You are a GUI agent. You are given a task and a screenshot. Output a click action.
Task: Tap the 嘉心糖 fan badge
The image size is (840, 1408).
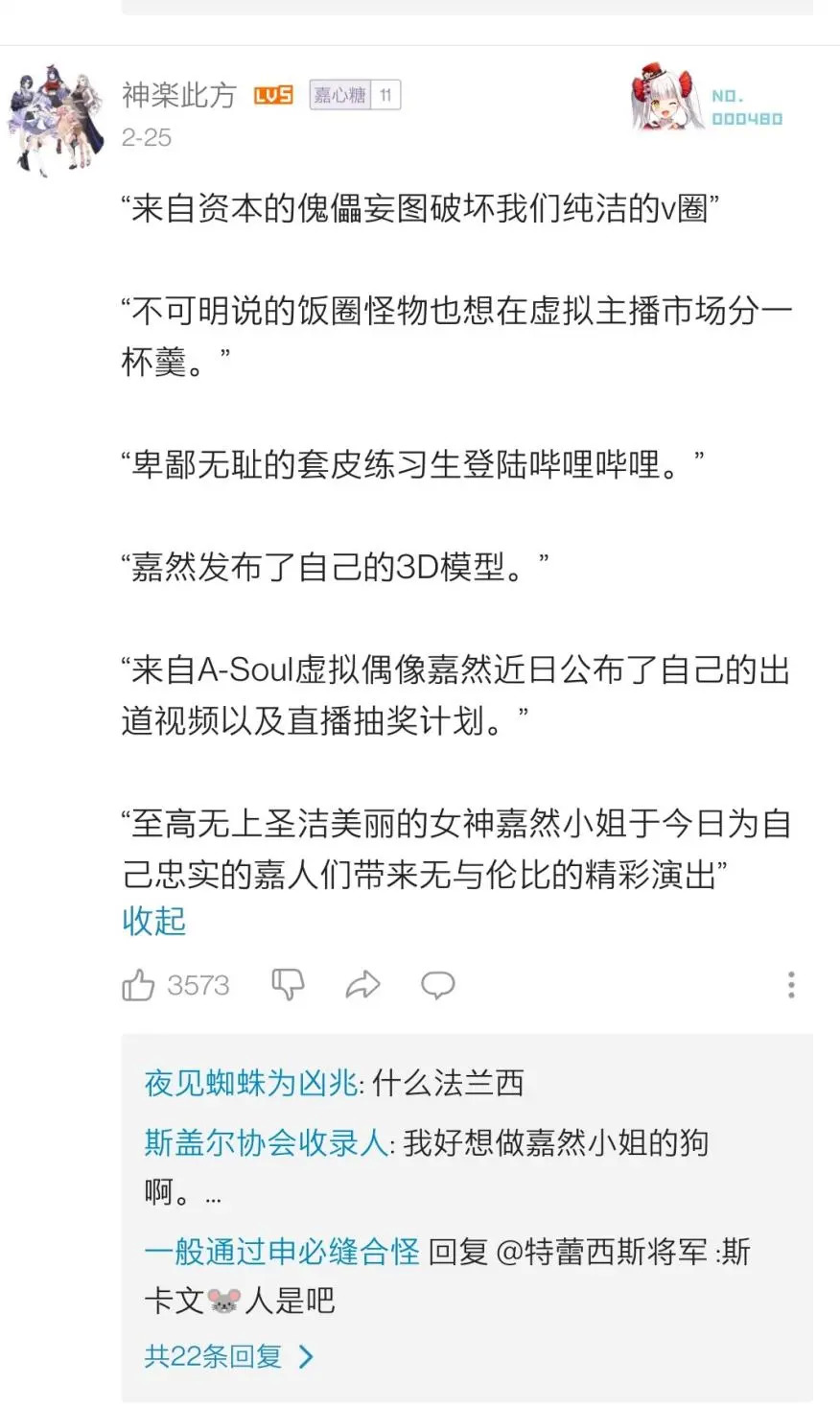pyautogui.click(x=354, y=95)
